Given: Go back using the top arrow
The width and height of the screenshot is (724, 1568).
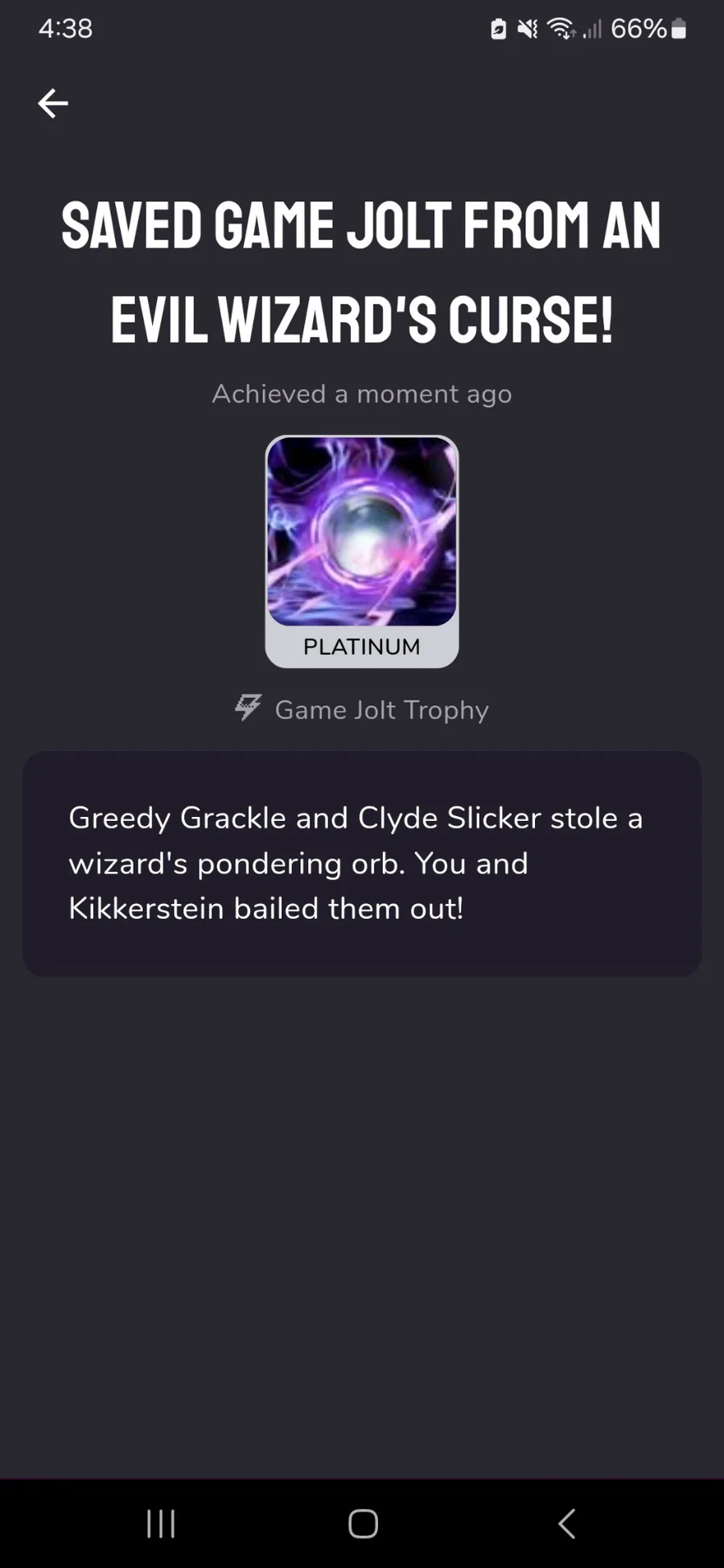Looking at the screenshot, I should 53,103.
